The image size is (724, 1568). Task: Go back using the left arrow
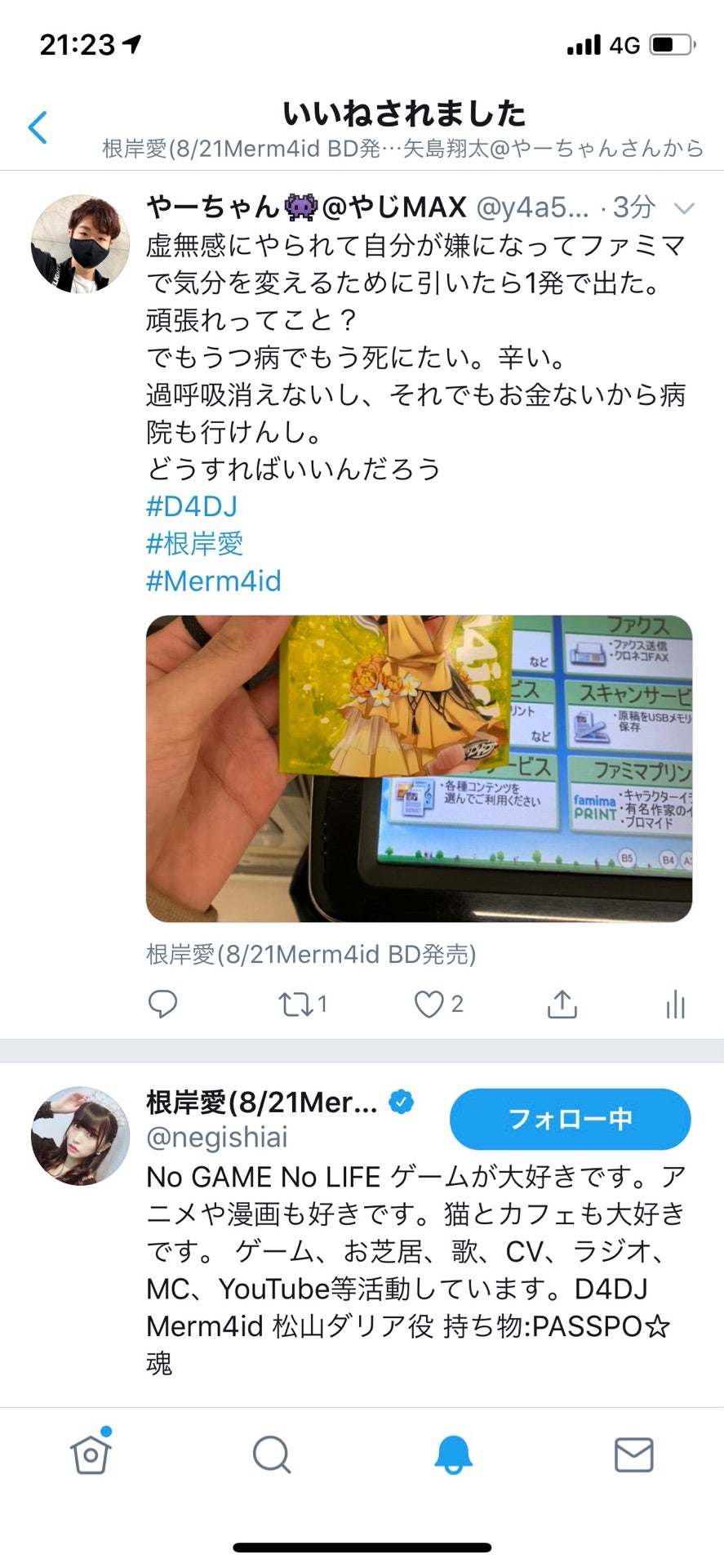(36, 127)
